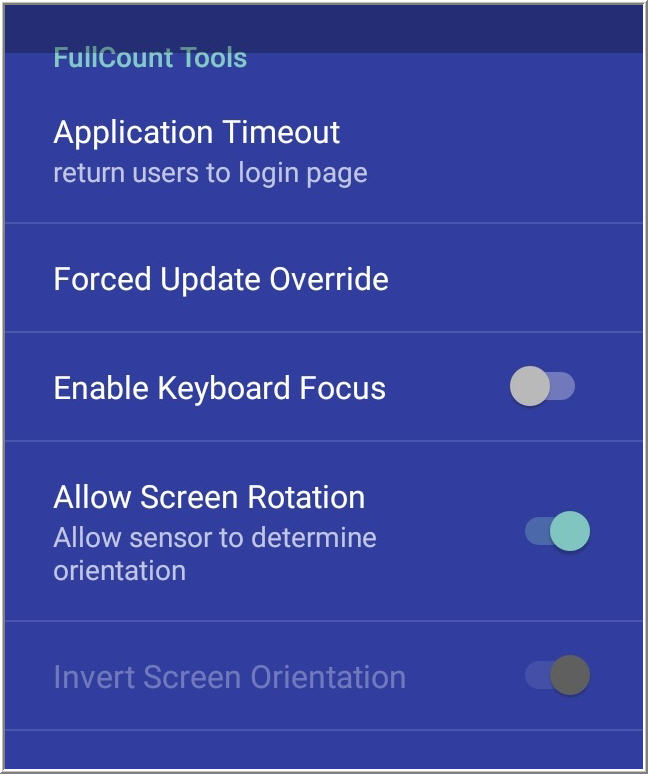This screenshot has height=774, width=648.
Task: Disable Allow Screen Rotation switch
Action: click(557, 531)
